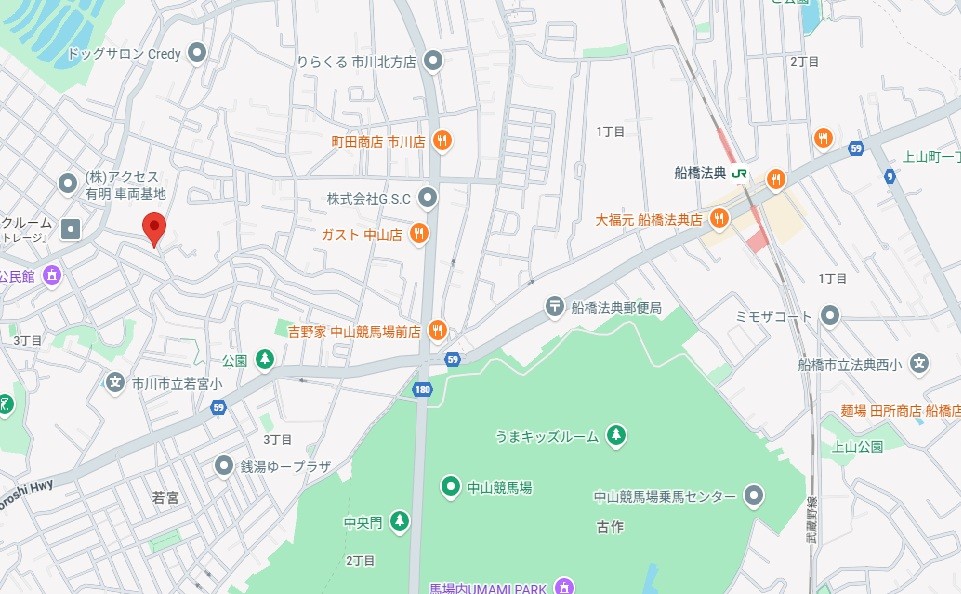Viewport: 961px width, 594px height.
Task: Open 吉野家 中山競馬場前店 marker
Action: (437, 330)
